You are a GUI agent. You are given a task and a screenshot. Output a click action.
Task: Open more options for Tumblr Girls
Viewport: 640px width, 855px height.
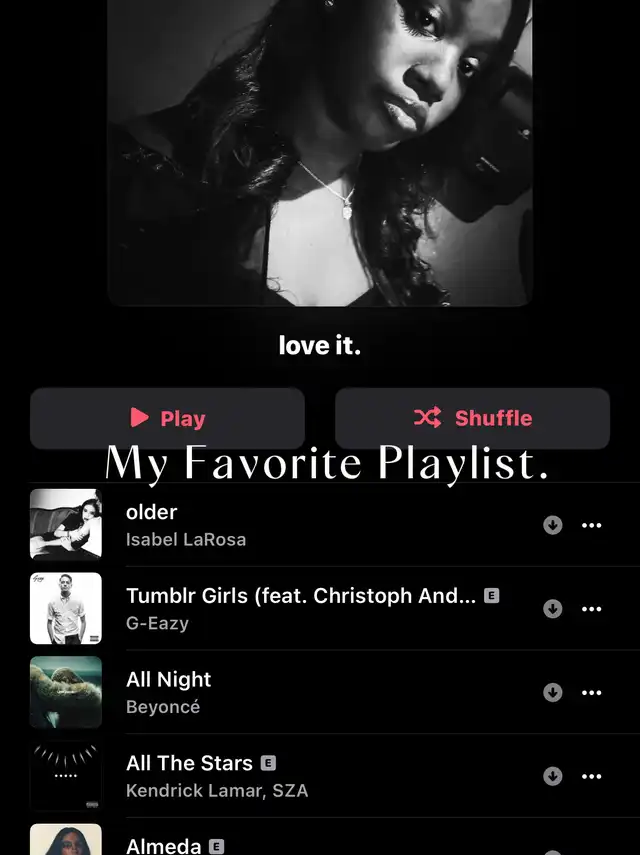click(592, 609)
